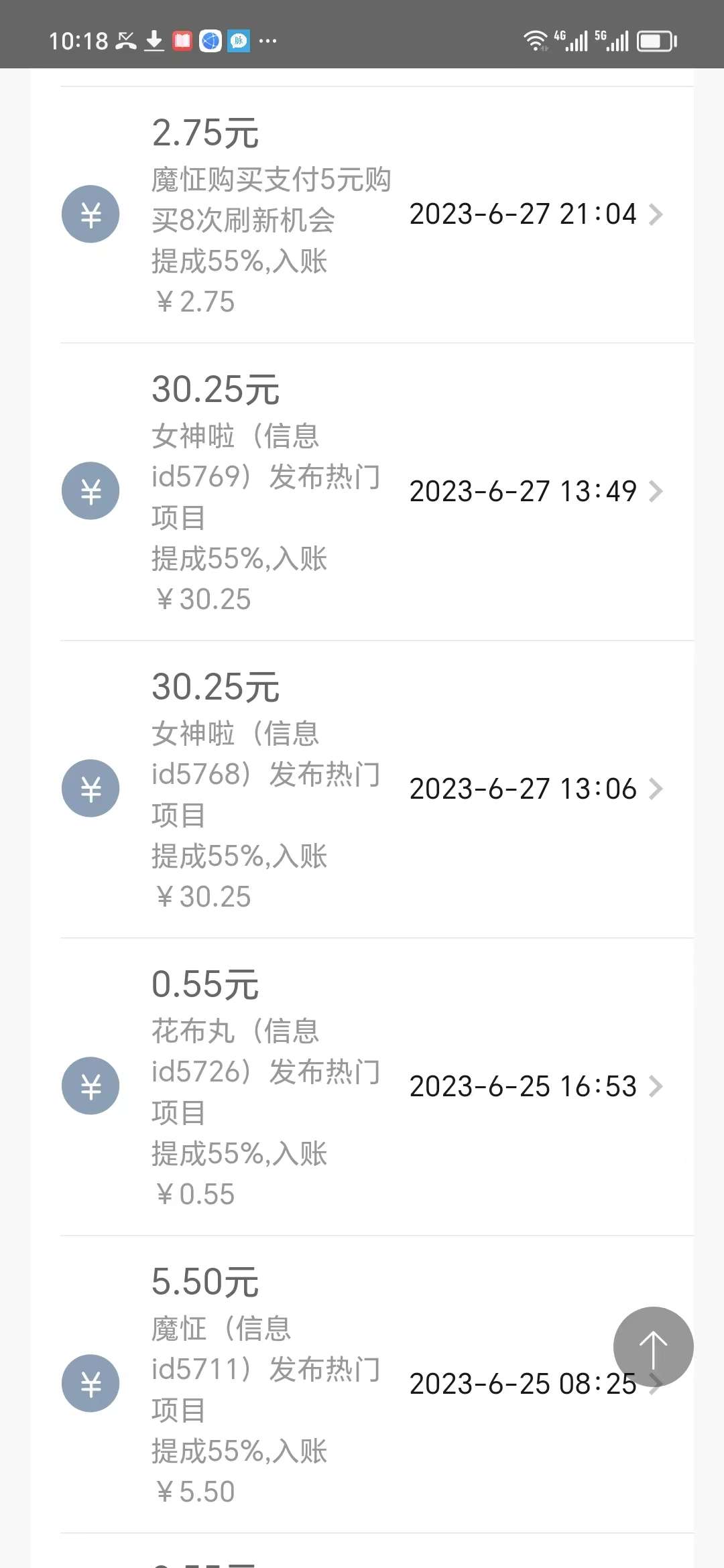The width and height of the screenshot is (724, 1568).
Task: Open the 2.75元 魔怔购买 commission record
Action: (377, 214)
